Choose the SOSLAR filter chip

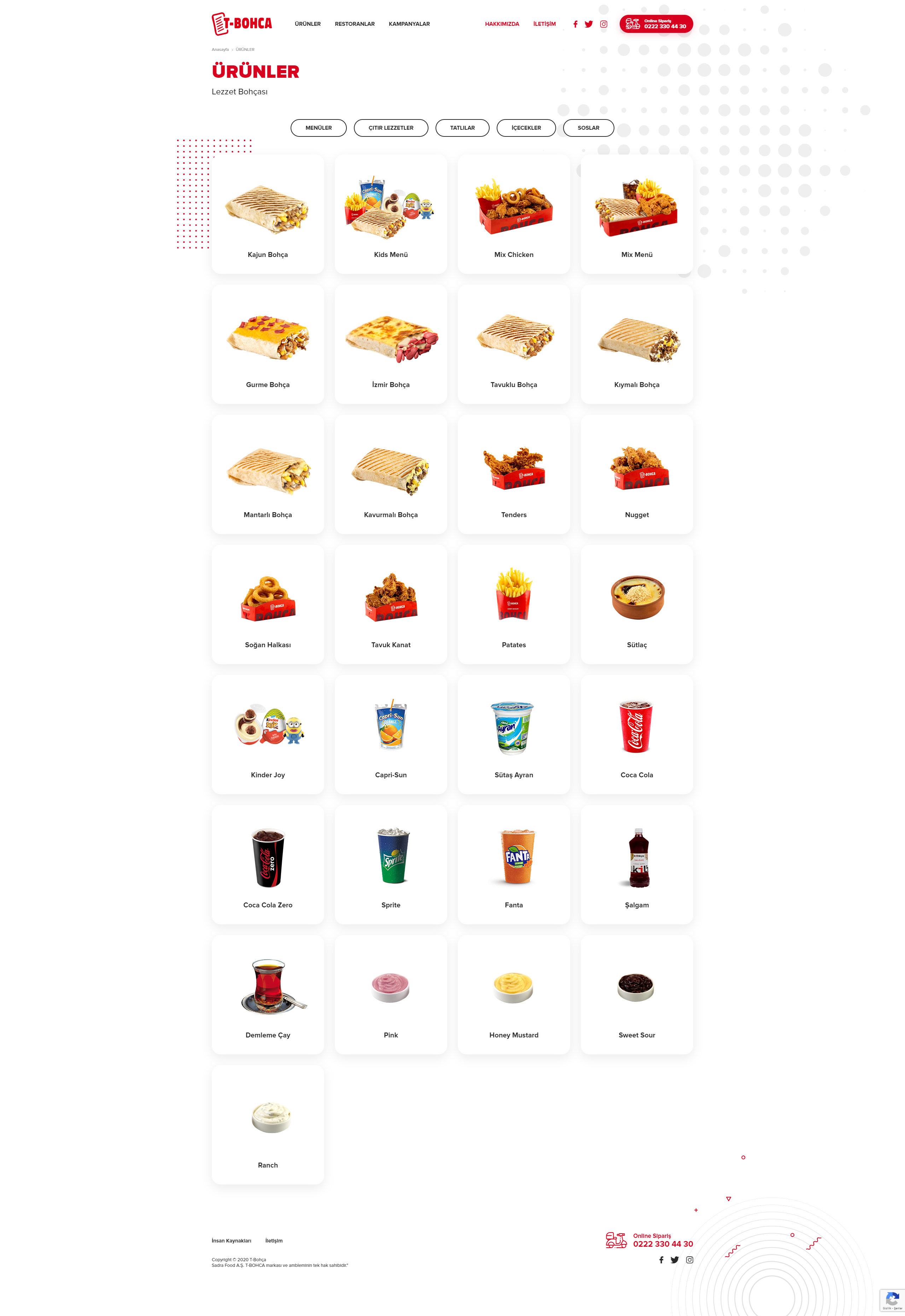588,128
